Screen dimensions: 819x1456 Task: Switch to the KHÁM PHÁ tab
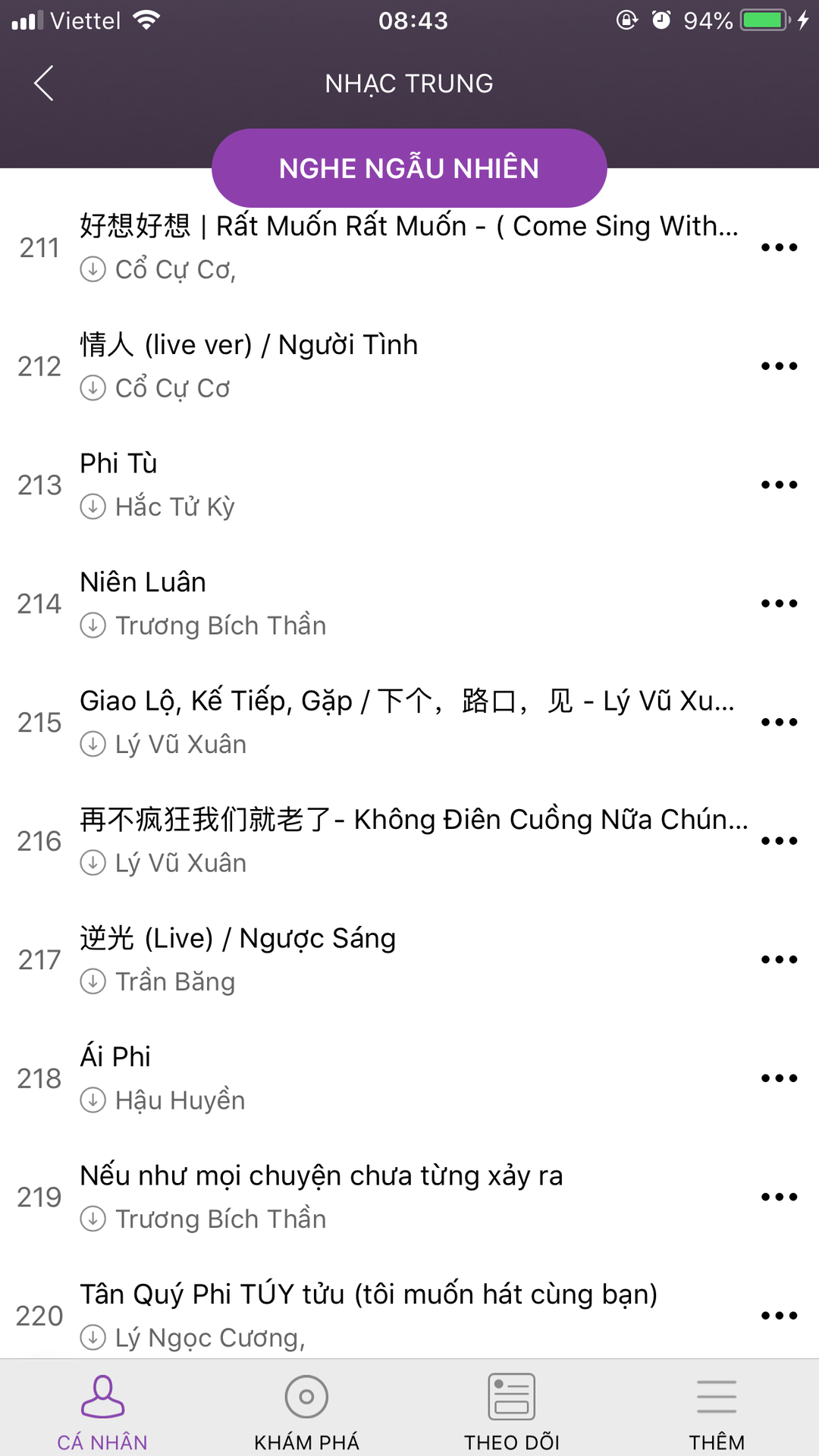(307, 1412)
